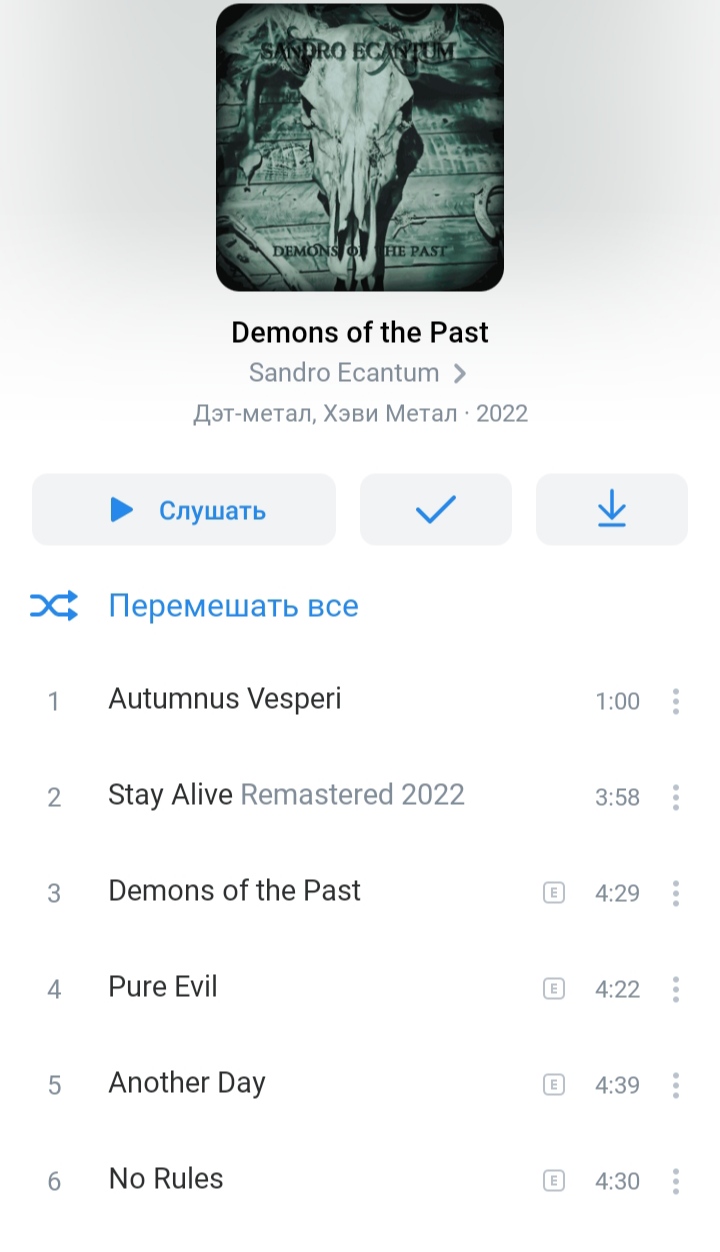Download the album Demons of the Past

[x=611, y=510]
